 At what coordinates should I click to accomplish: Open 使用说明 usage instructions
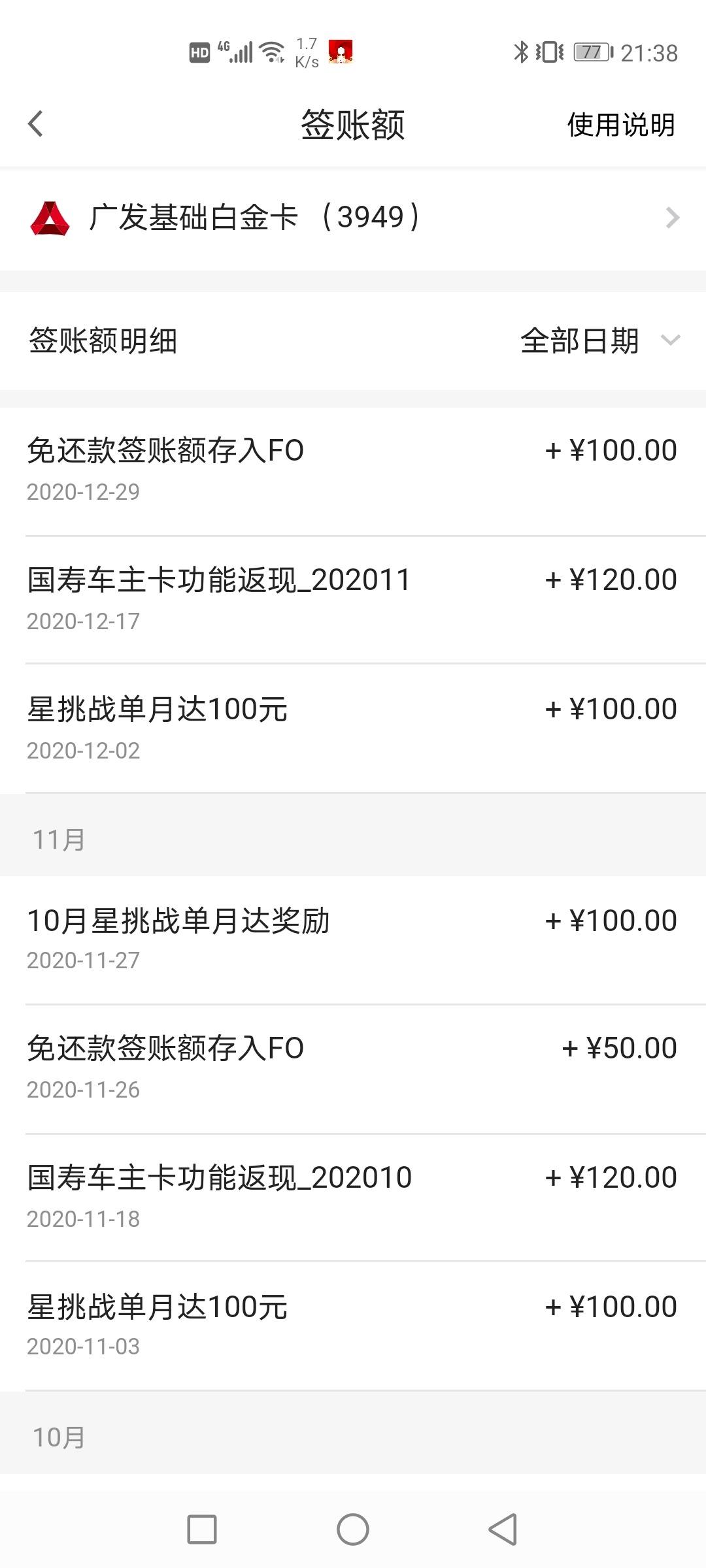click(620, 124)
